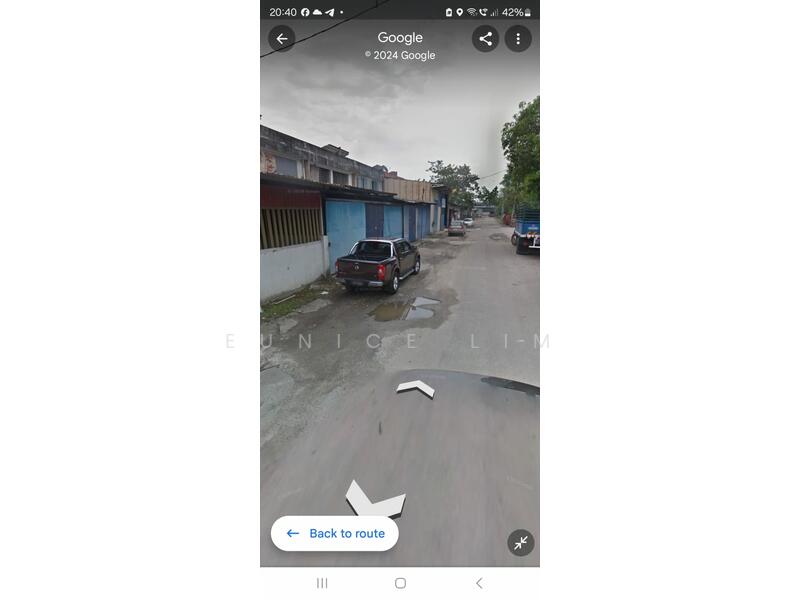The image size is (800, 600).
Task: Tap the Back to route button
Action: pos(335,533)
